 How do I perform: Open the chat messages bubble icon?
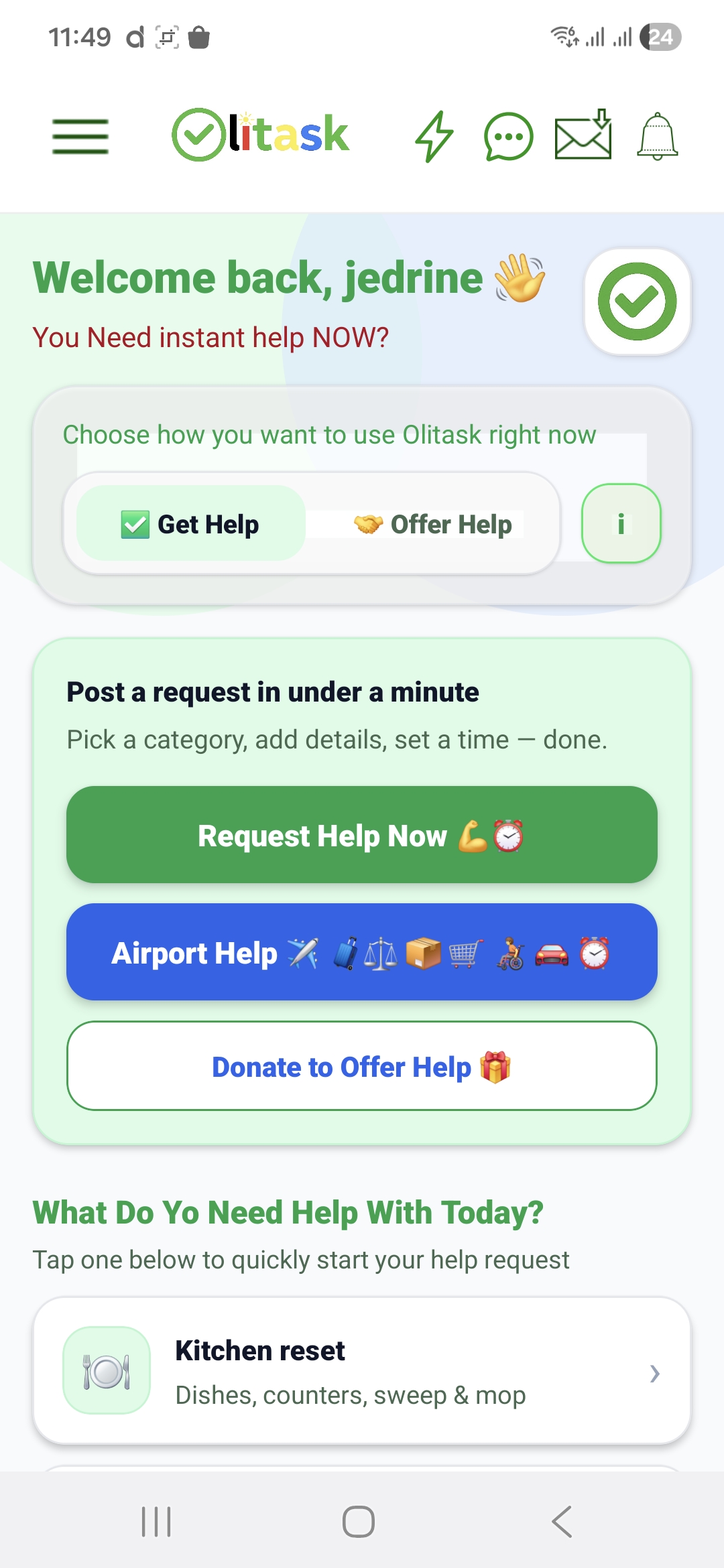point(508,137)
